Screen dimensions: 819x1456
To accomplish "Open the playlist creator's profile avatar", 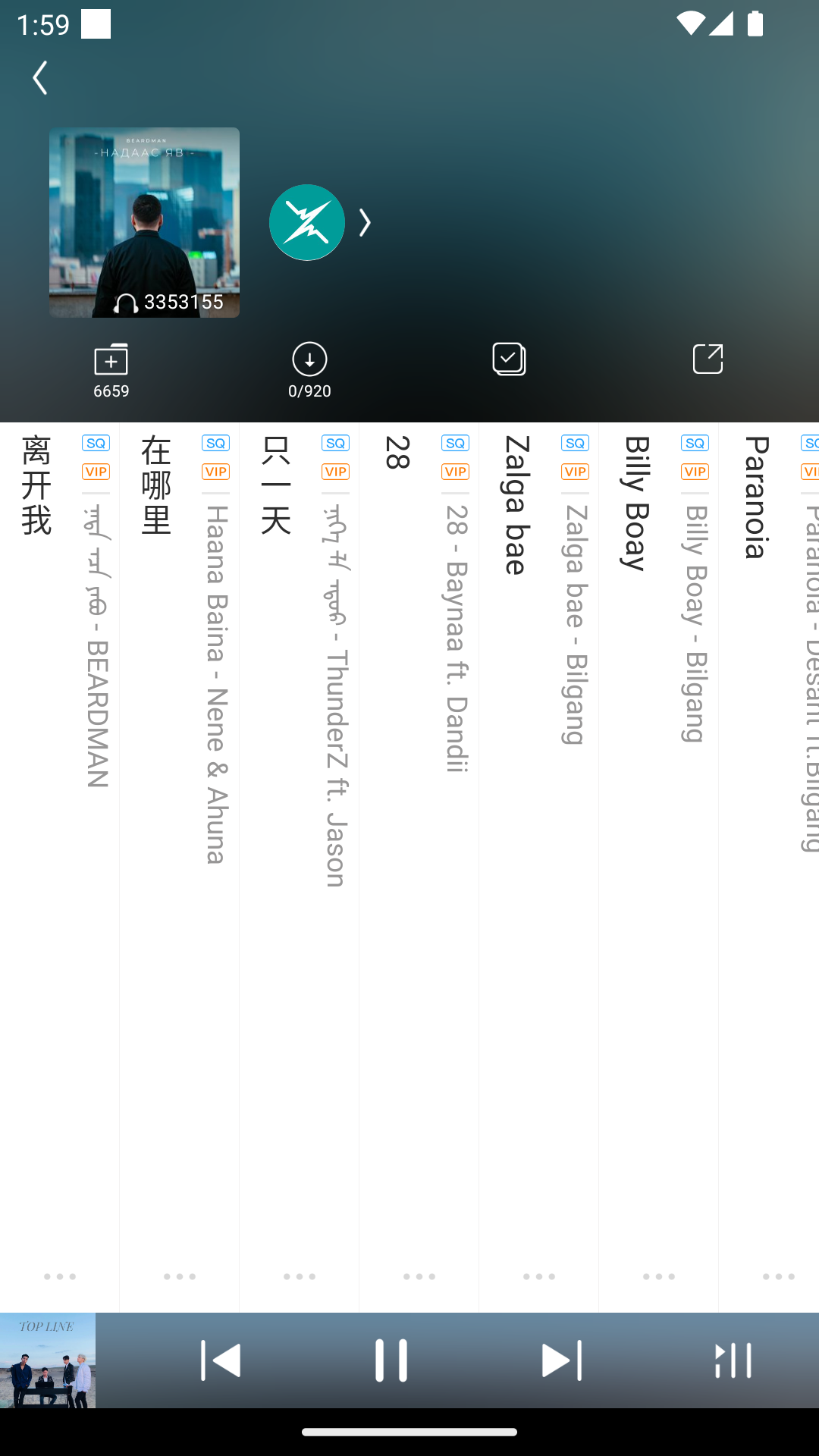I will pos(307,222).
